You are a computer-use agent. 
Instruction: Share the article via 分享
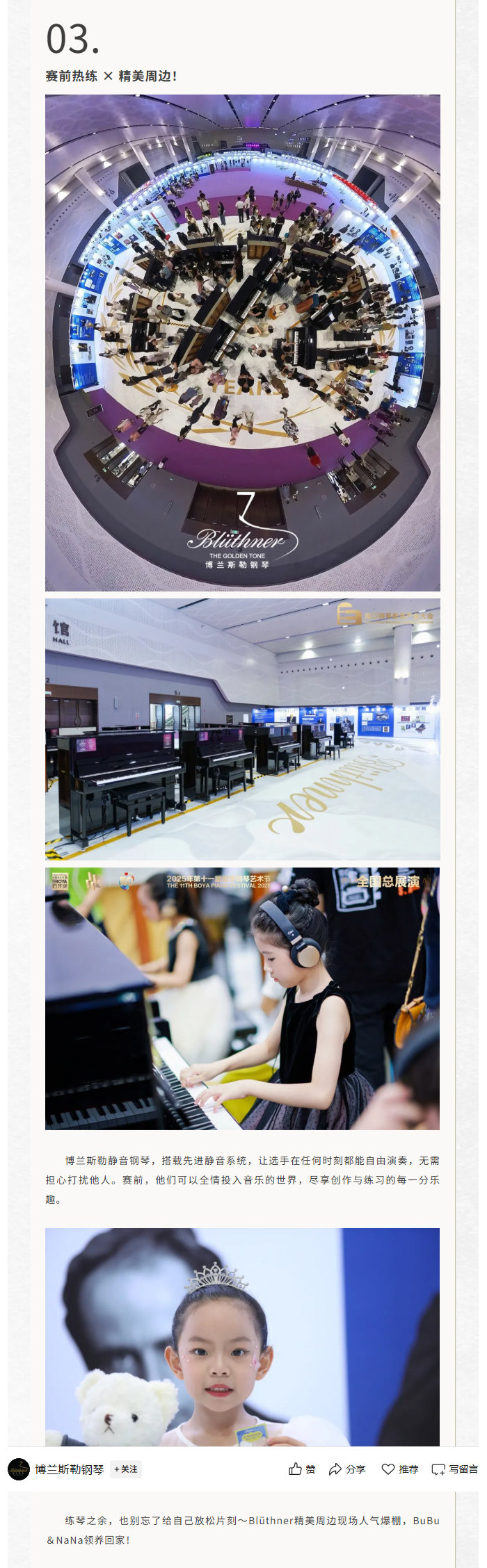pos(347,1469)
